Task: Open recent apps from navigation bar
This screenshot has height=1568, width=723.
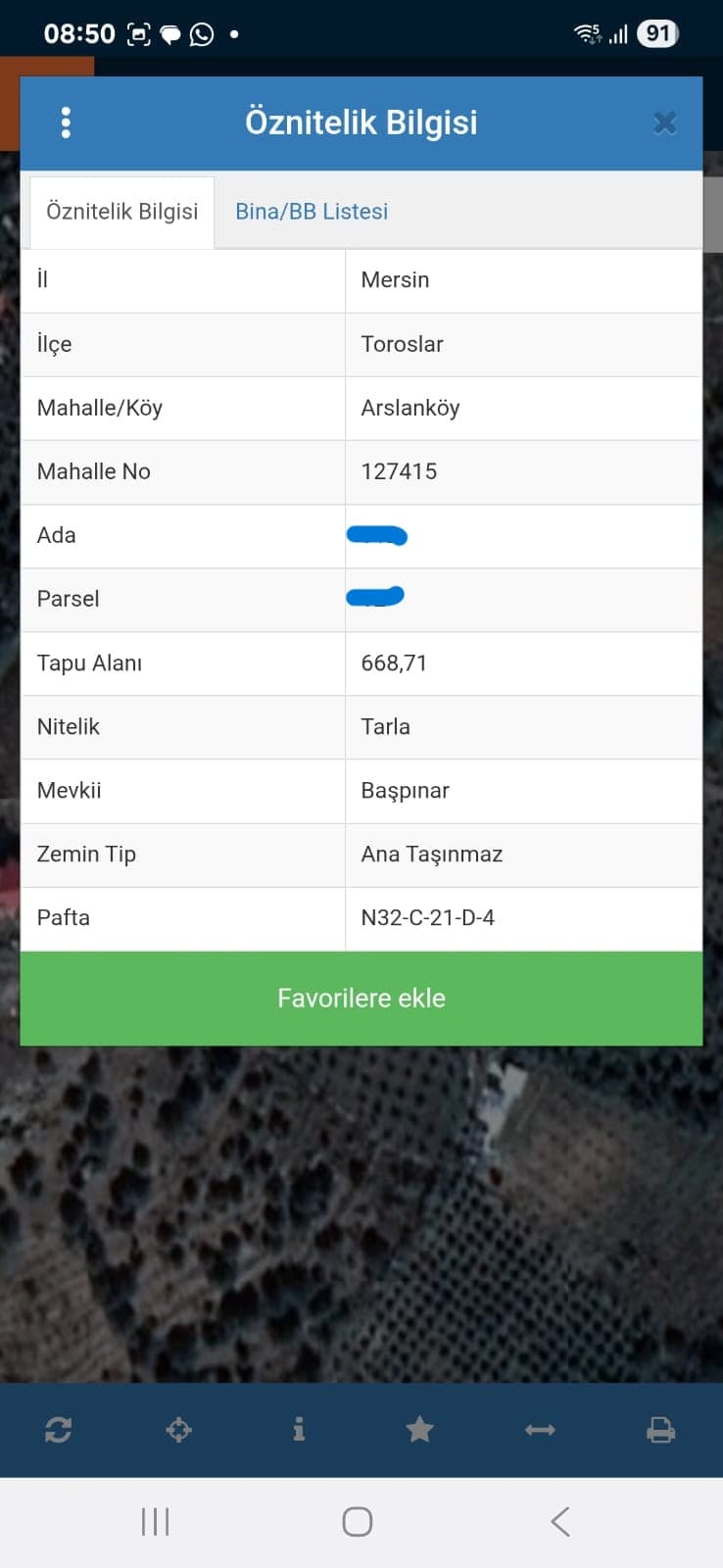Action: click(155, 1522)
